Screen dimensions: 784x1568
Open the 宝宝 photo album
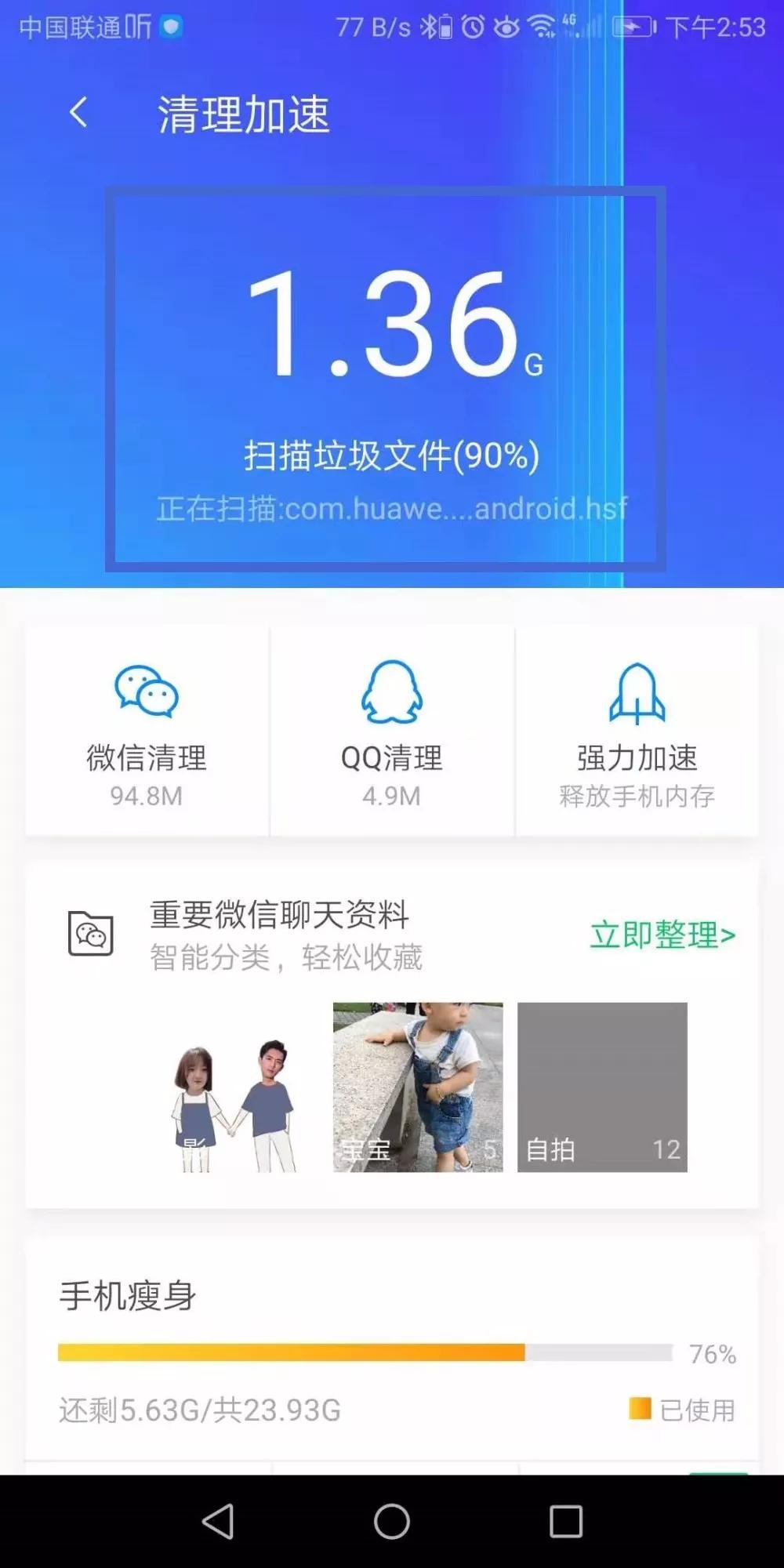click(x=417, y=1087)
